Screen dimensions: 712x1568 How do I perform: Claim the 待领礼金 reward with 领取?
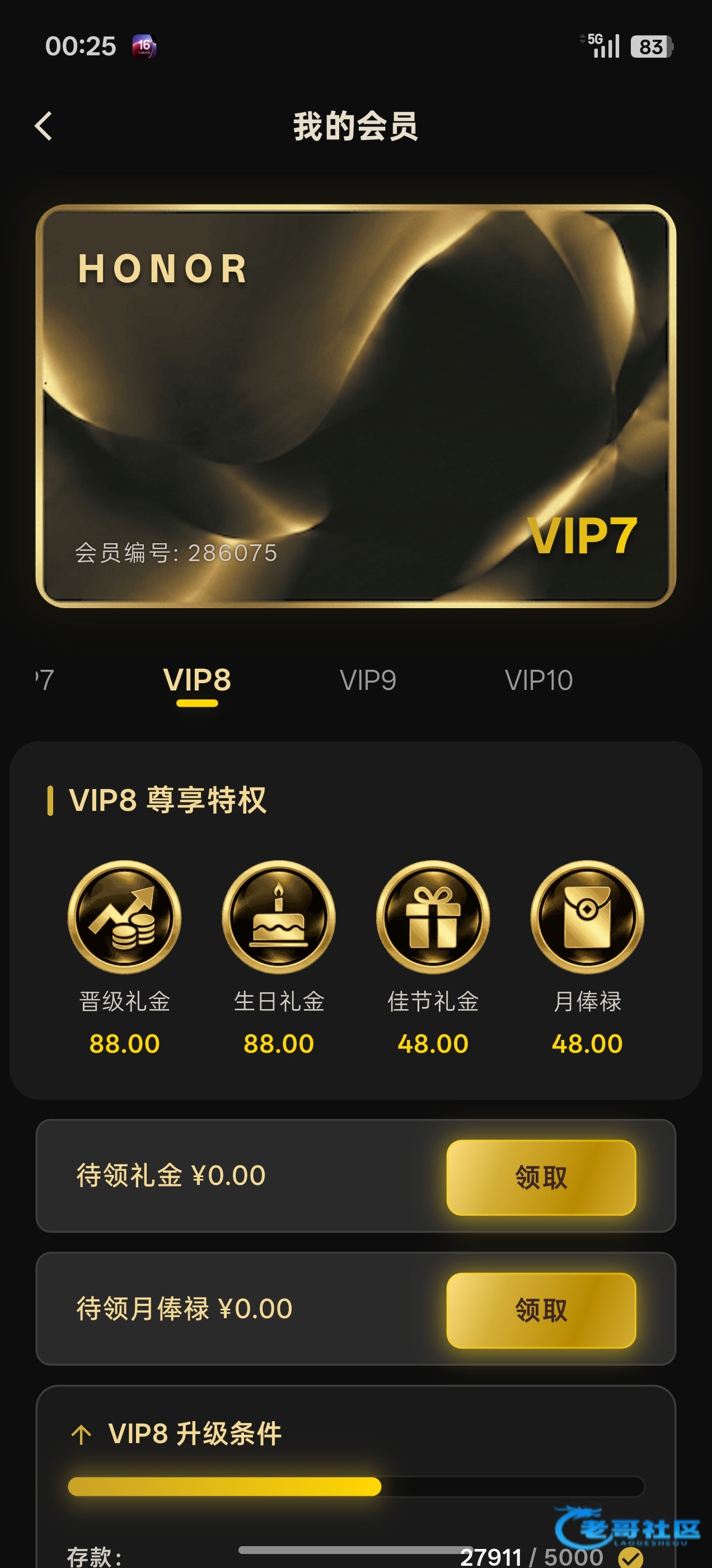[540, 1177]
